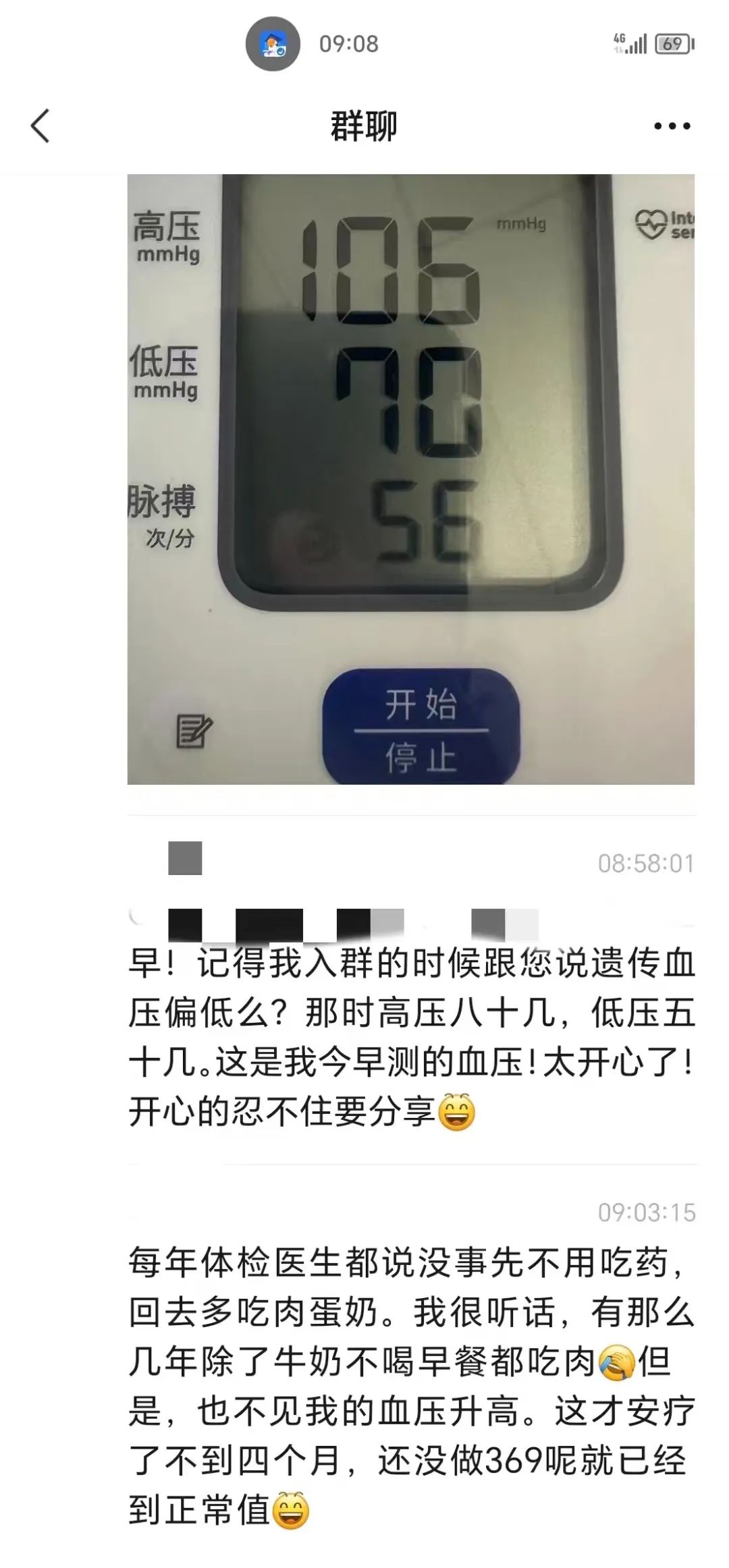Open the three-dot more options menu
The height and width of the screenshot is (1568, 729).
tap(672, 126)
